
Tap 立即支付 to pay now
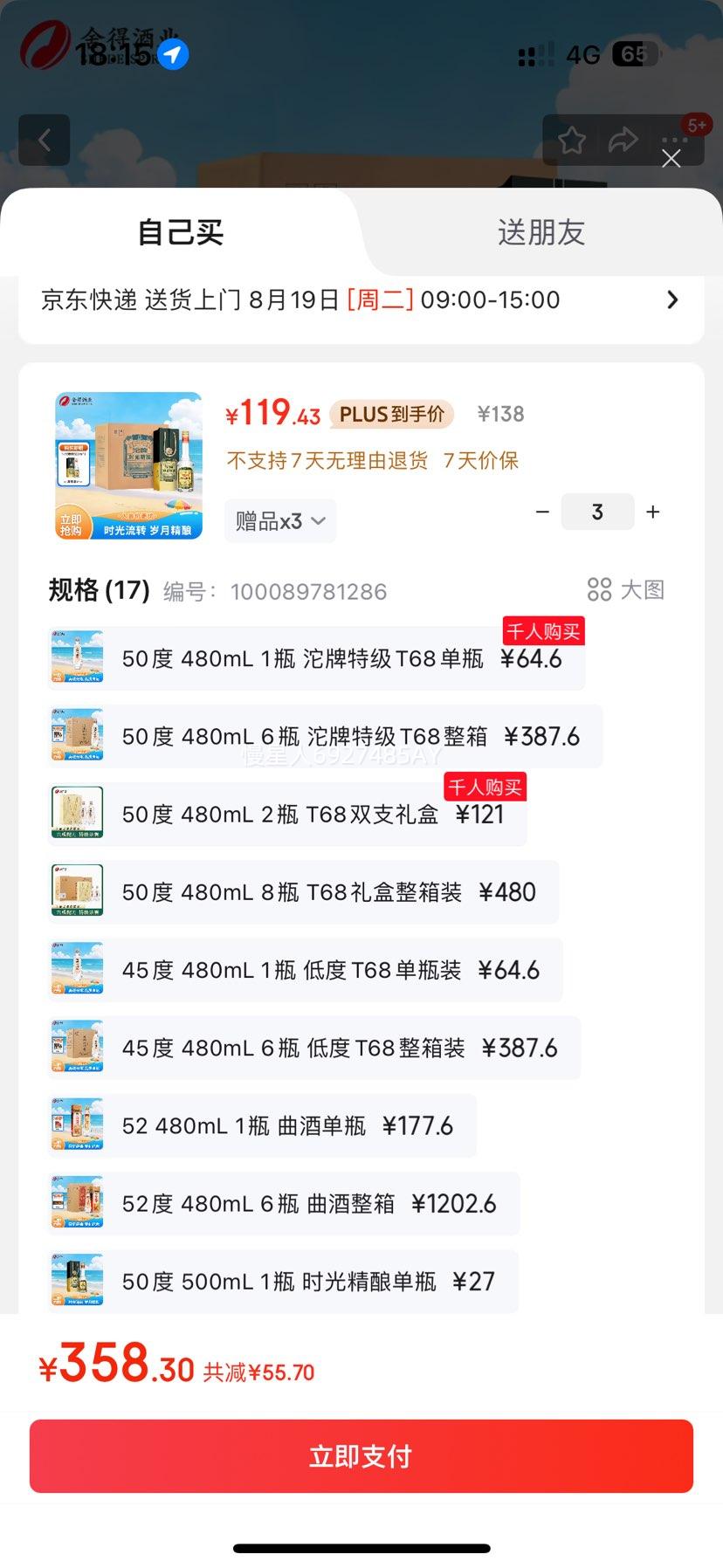click(x=361, y=1456)
